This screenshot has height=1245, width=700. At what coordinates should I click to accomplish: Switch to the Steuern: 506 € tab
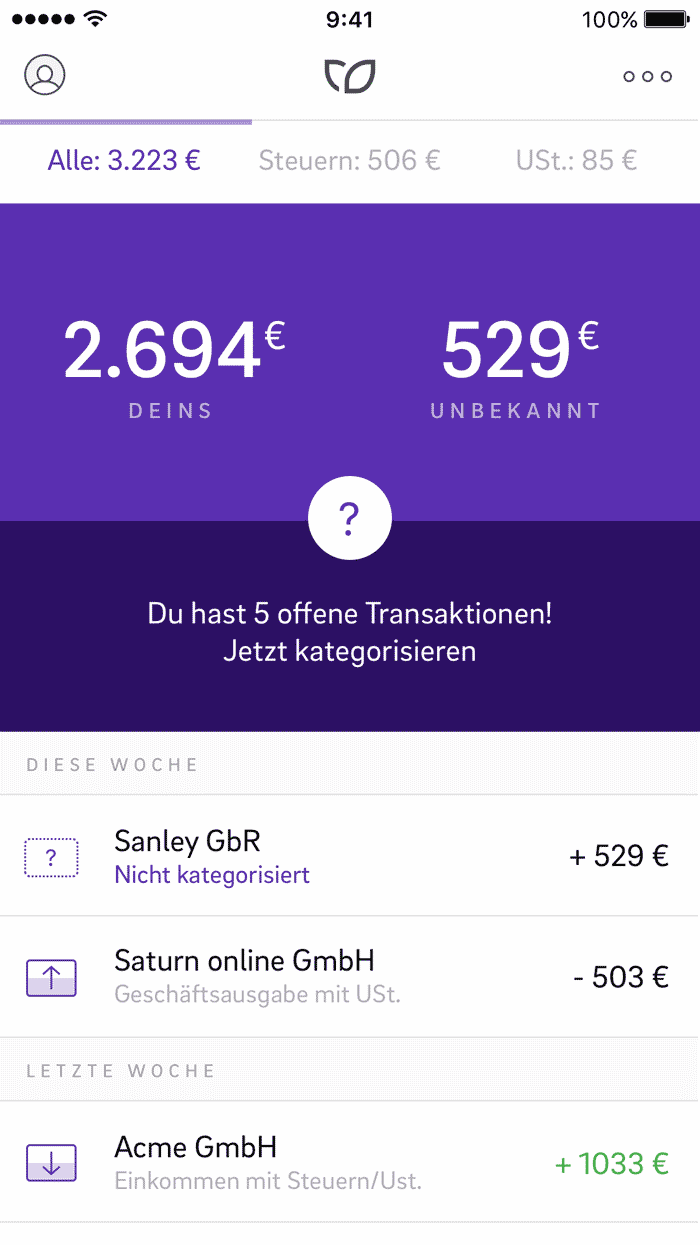(349, 160)
